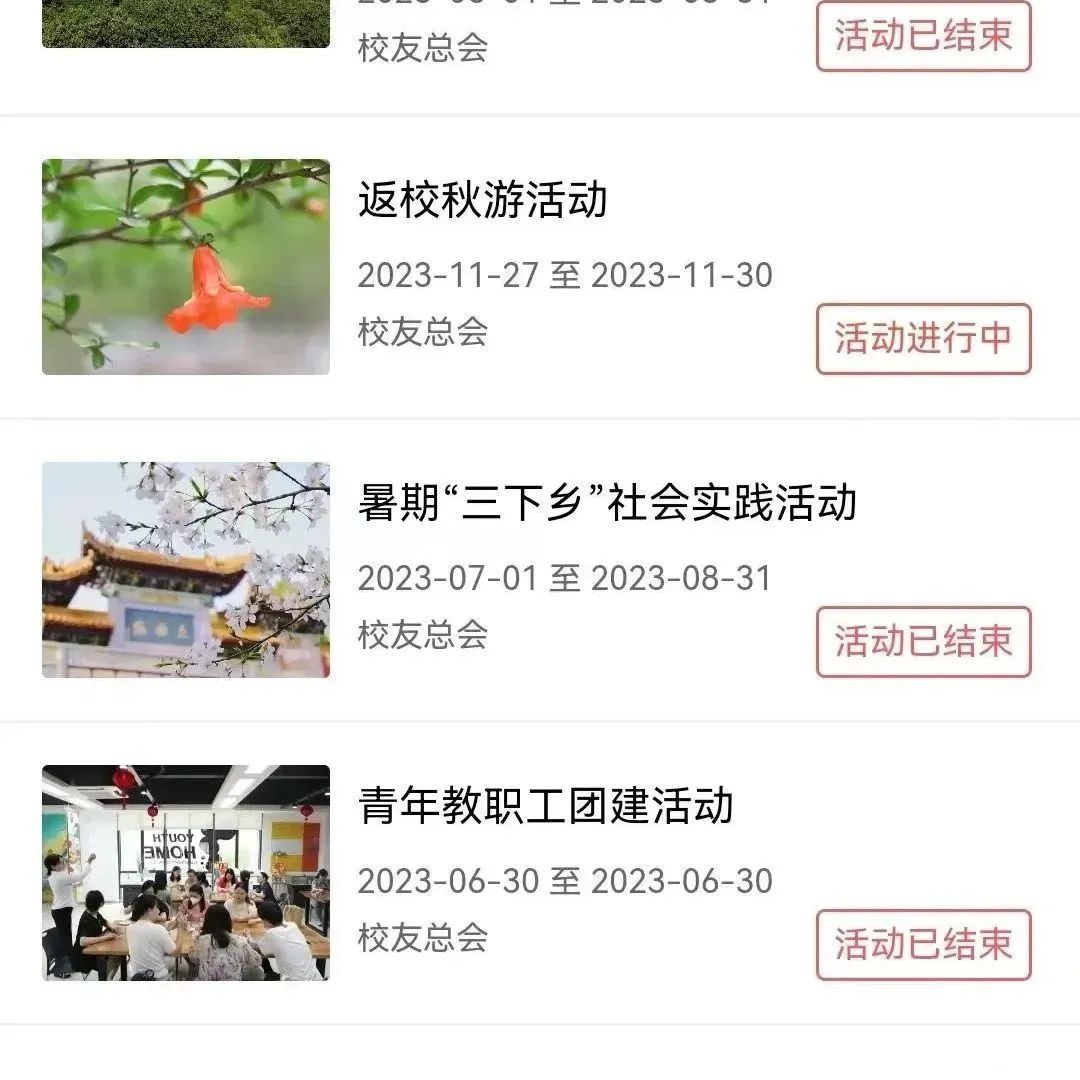The height and width of the screenshot is (1080, 1080).
Task: Open the 暑期"三下乡"社会实践活动 event
Action: (x=607, y=503)
